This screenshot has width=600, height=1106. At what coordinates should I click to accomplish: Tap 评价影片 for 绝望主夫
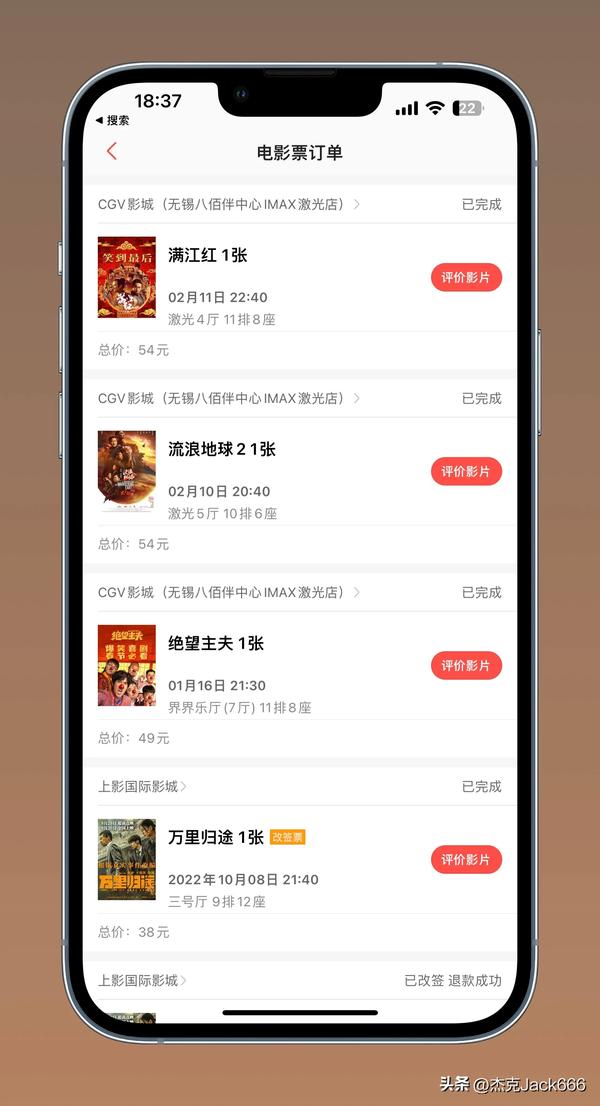pyautogui.click(x=466, y=666)
